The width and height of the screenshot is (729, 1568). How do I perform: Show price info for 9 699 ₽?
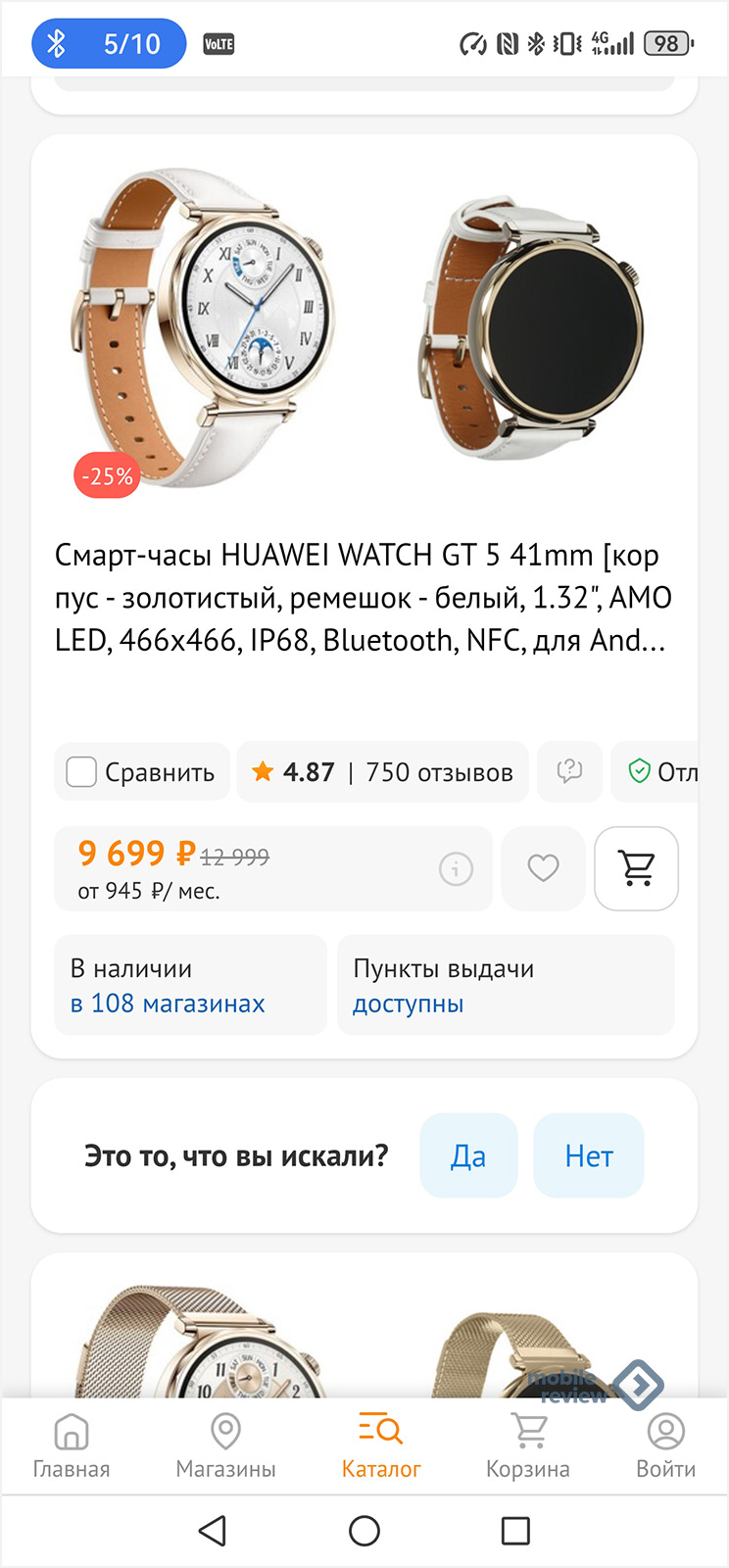[456, 868]
